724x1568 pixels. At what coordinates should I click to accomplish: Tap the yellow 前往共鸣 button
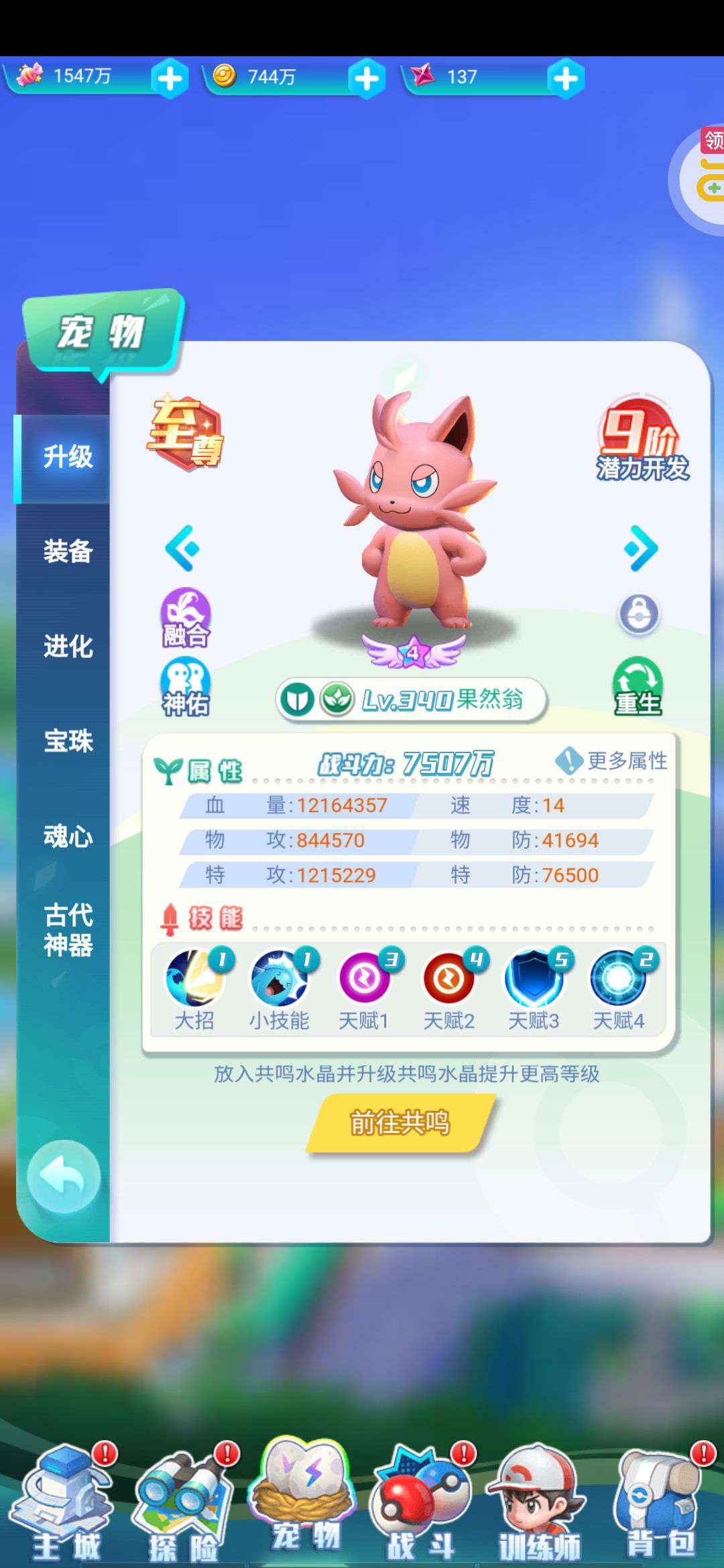click(x=400, y=1122)
